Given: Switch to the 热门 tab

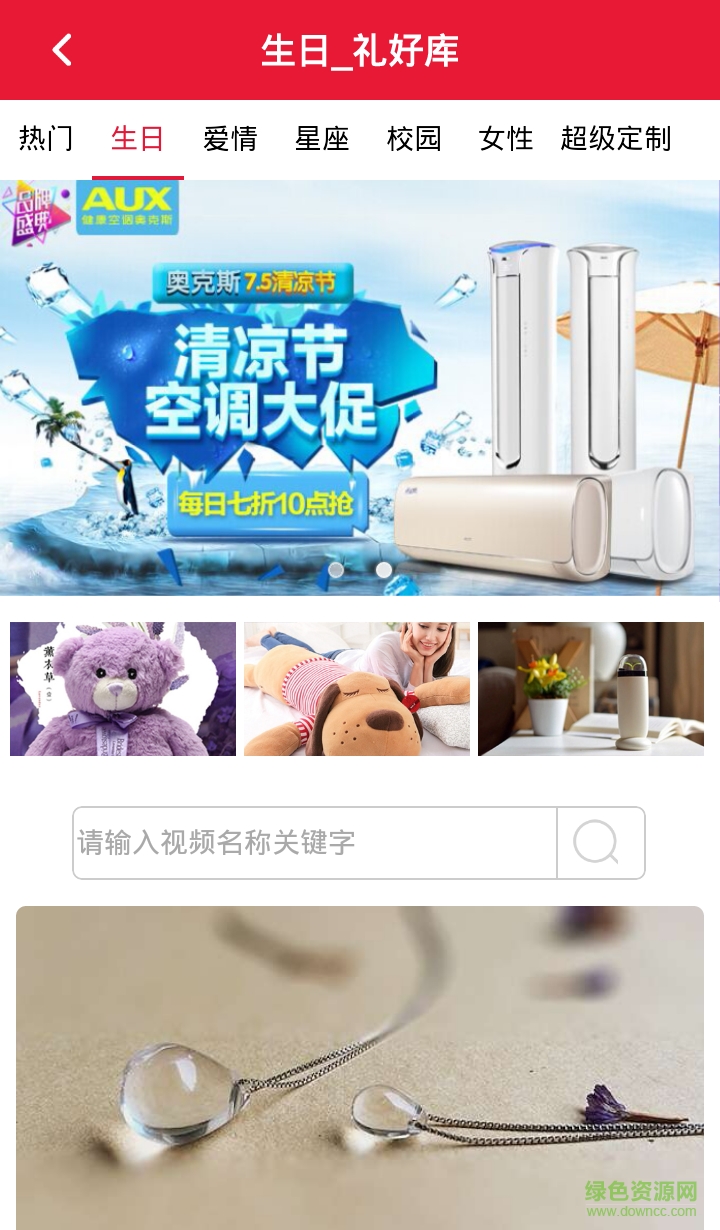Looking at the screenshot, I should 46,139.
